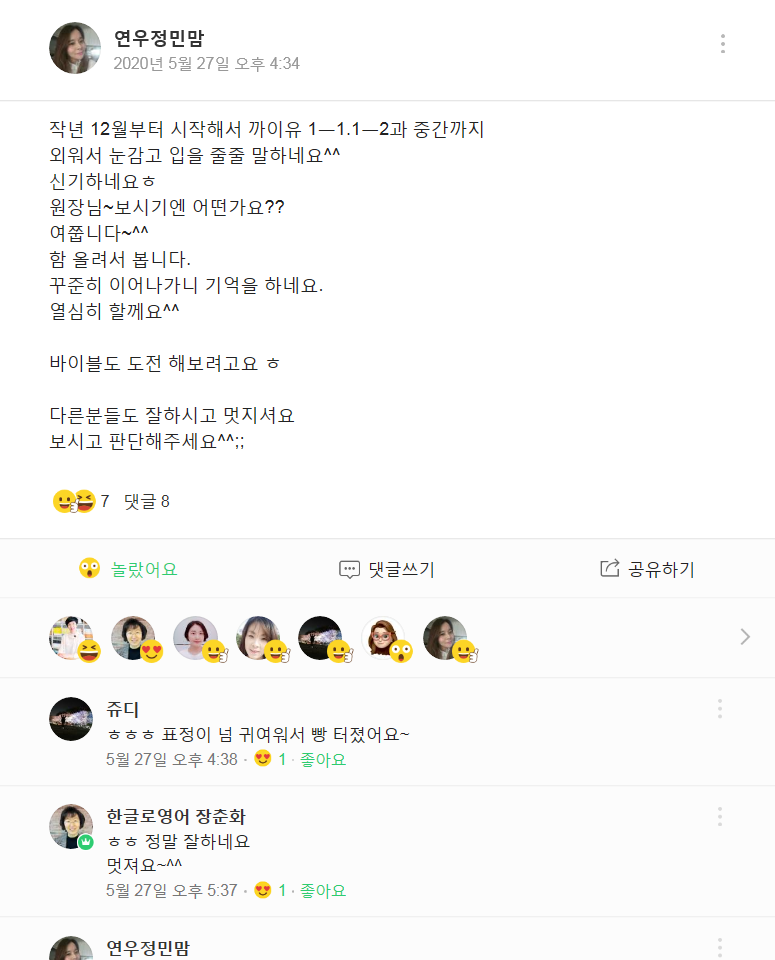
Task: View 한글로영어 장춘화's profile picture
Action: tap(71, 826)
